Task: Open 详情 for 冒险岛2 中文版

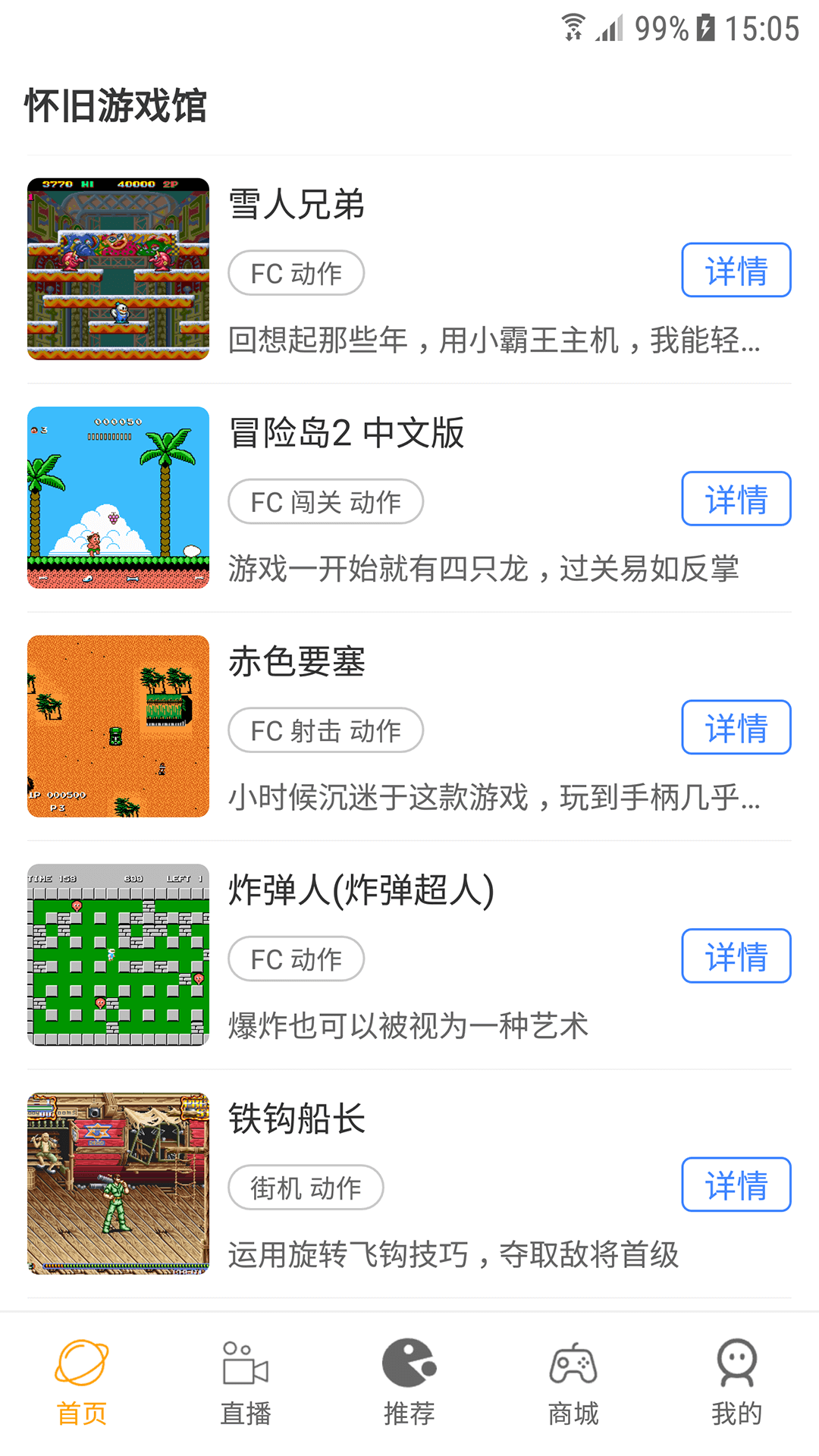Action: click(x=736, y=498)
